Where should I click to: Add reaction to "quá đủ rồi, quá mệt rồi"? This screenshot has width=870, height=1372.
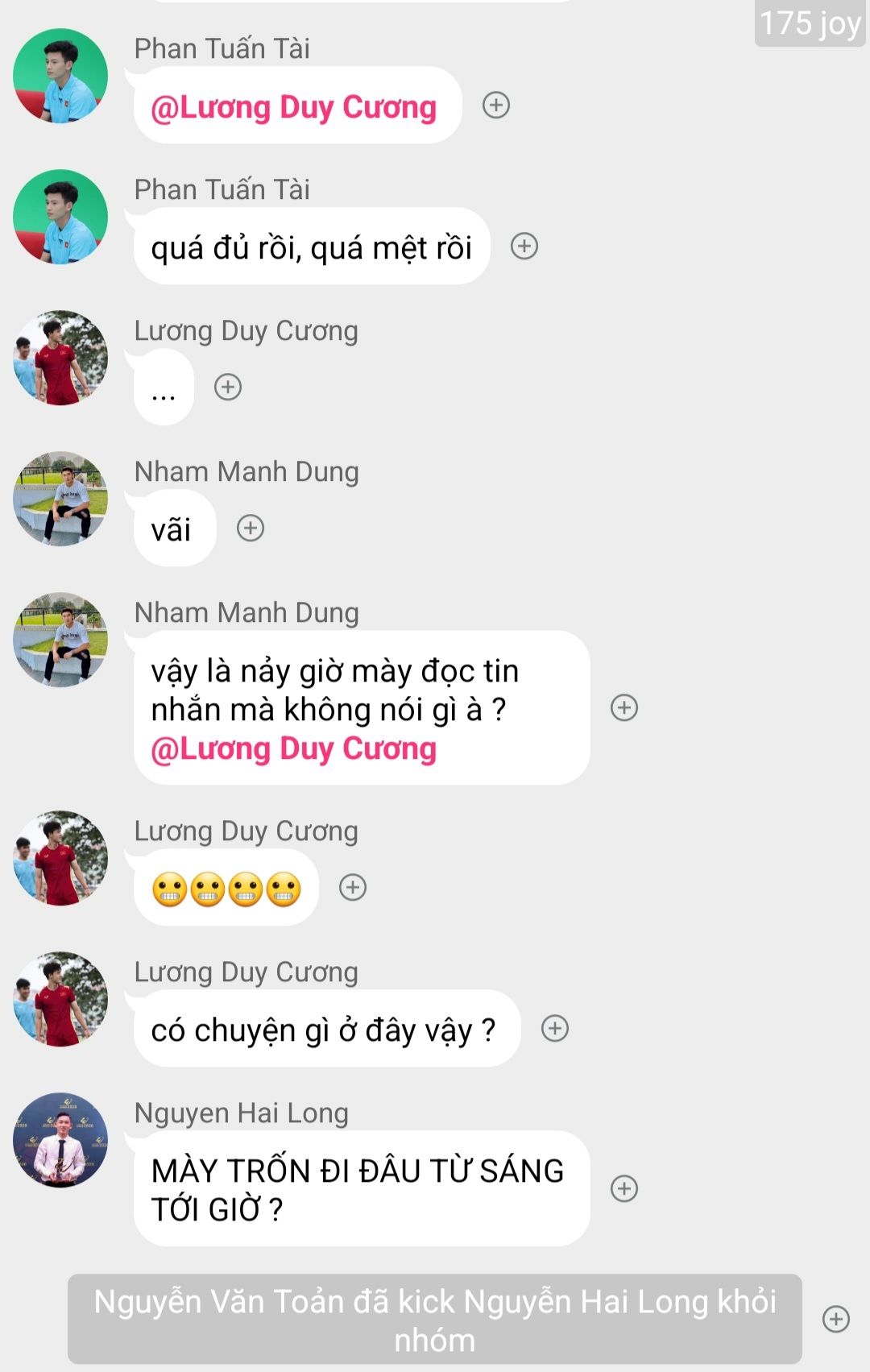(x=524, y=247)
